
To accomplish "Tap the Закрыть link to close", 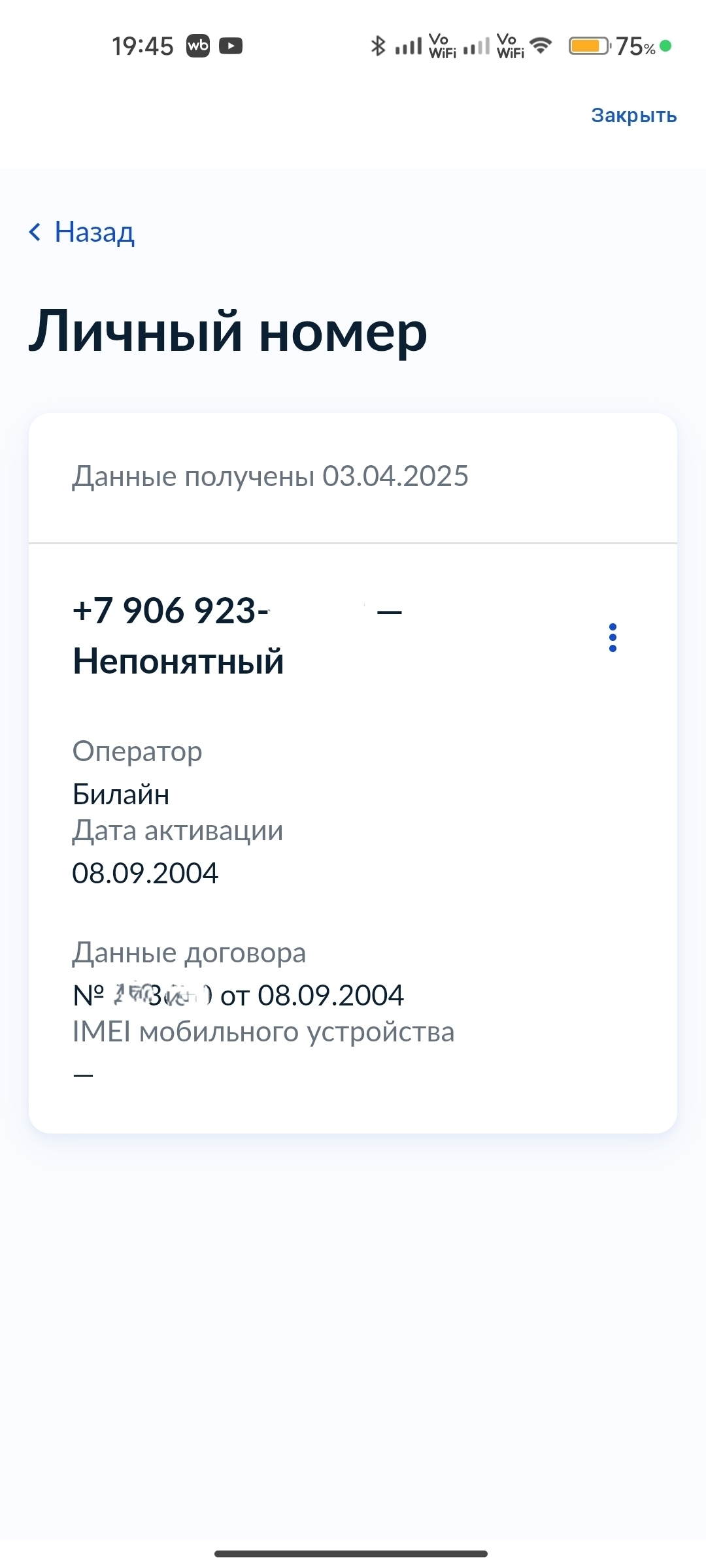I will (x=633, y=116).
